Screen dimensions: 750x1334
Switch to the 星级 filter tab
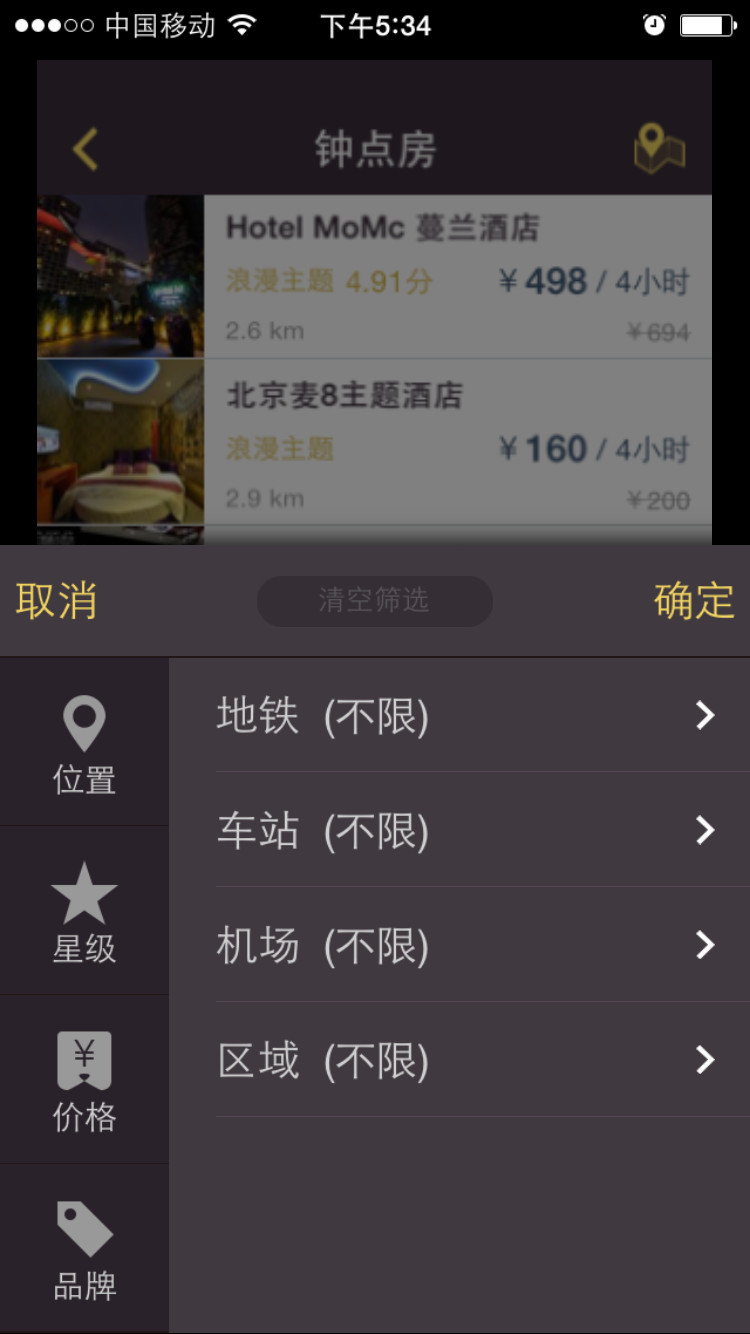[x=84, y=911]
